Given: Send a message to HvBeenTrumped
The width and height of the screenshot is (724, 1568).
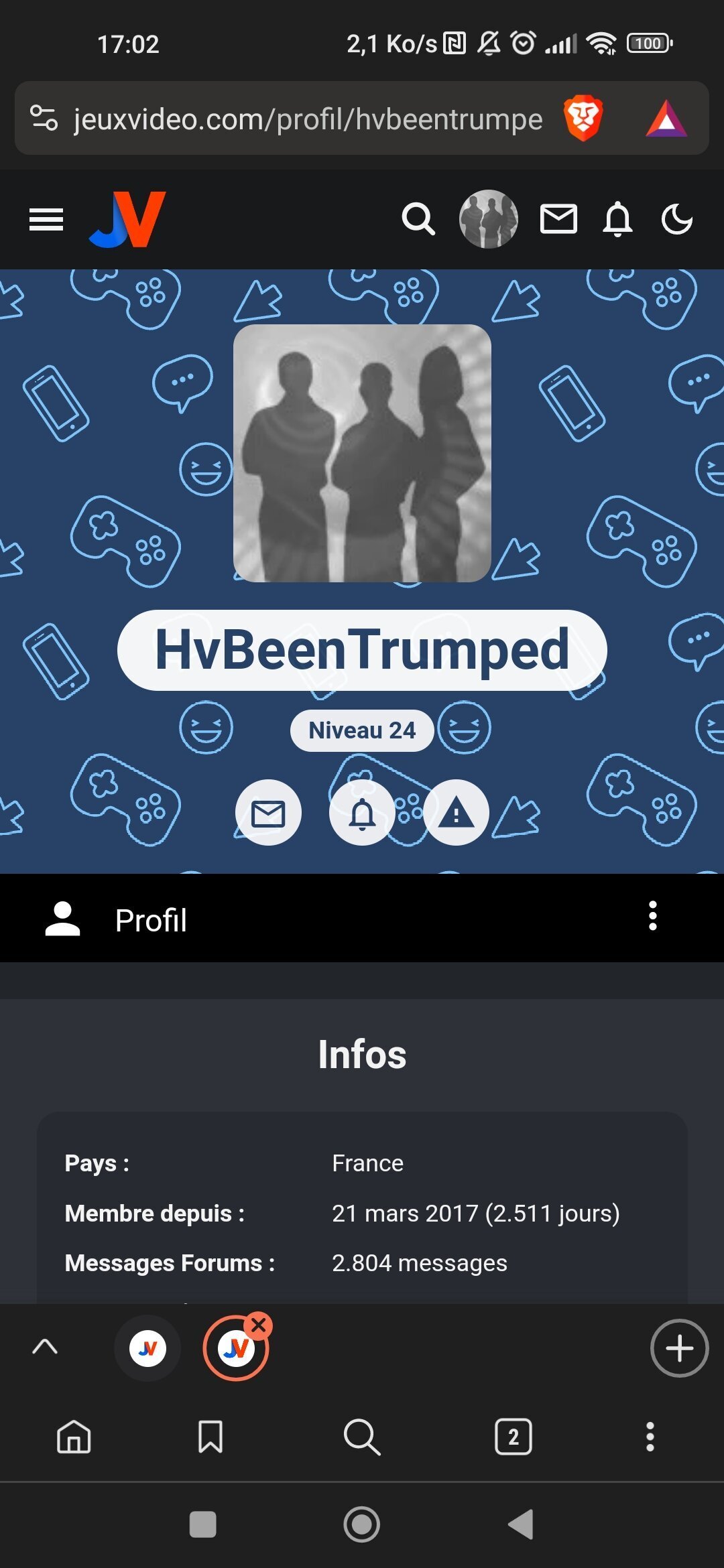Looking at the screenshot, I should click(x=268, y=813).
